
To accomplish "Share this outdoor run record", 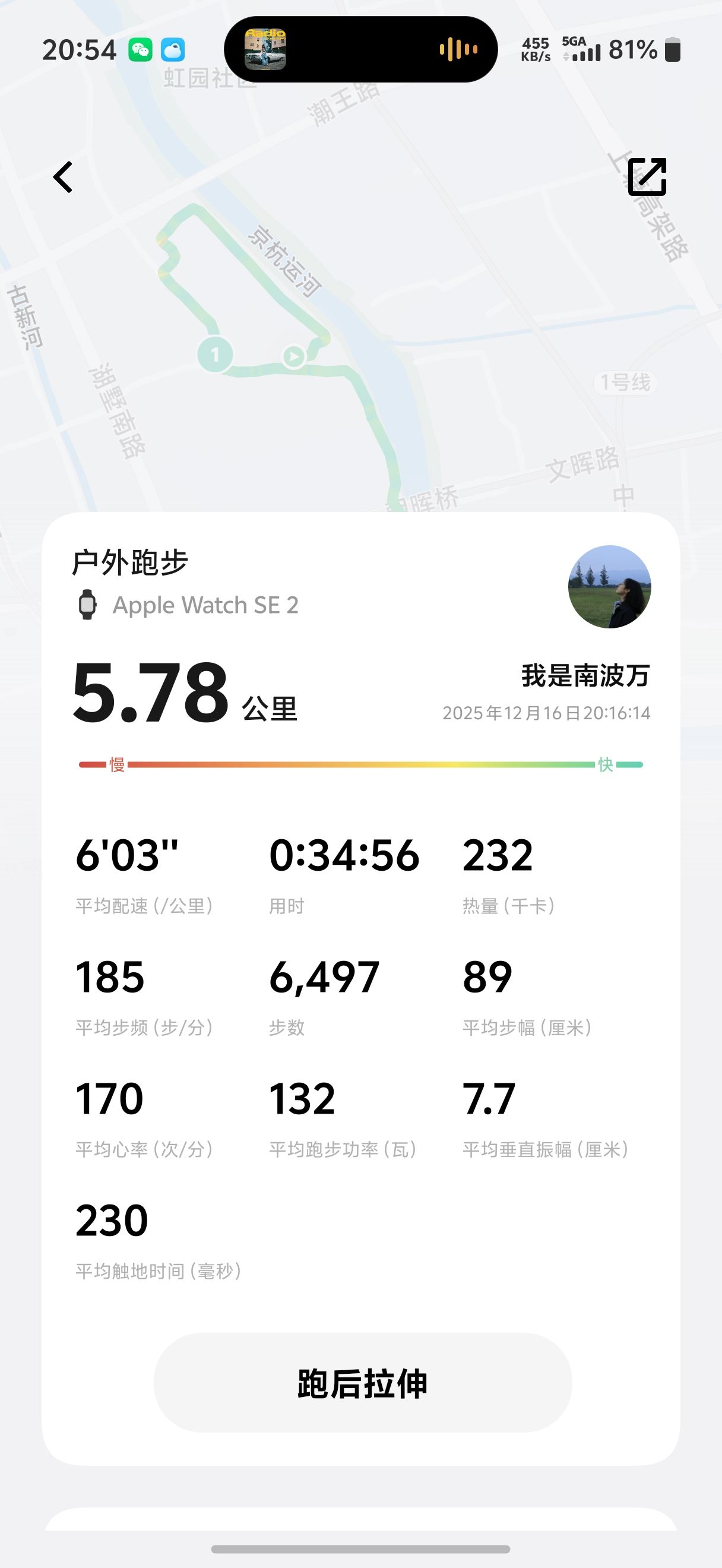I will tap(647, 177).
